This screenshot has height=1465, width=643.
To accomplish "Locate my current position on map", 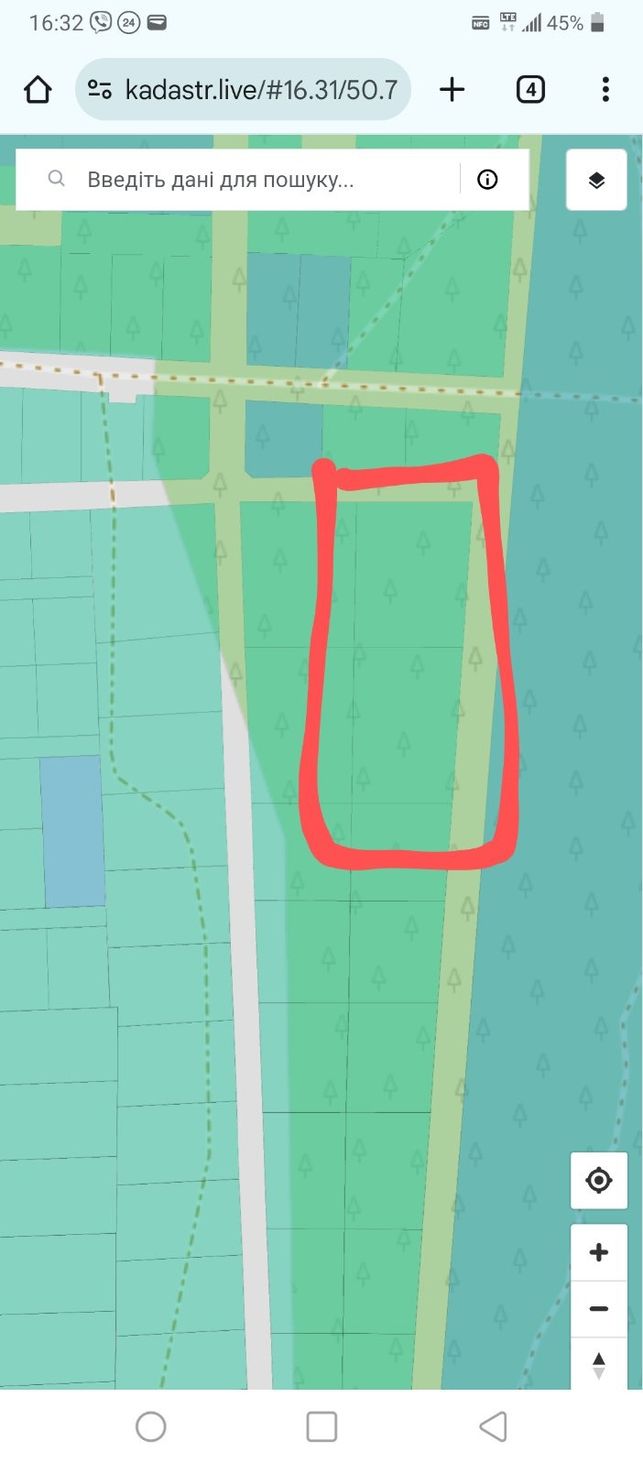I will (x=598, y=1180).
